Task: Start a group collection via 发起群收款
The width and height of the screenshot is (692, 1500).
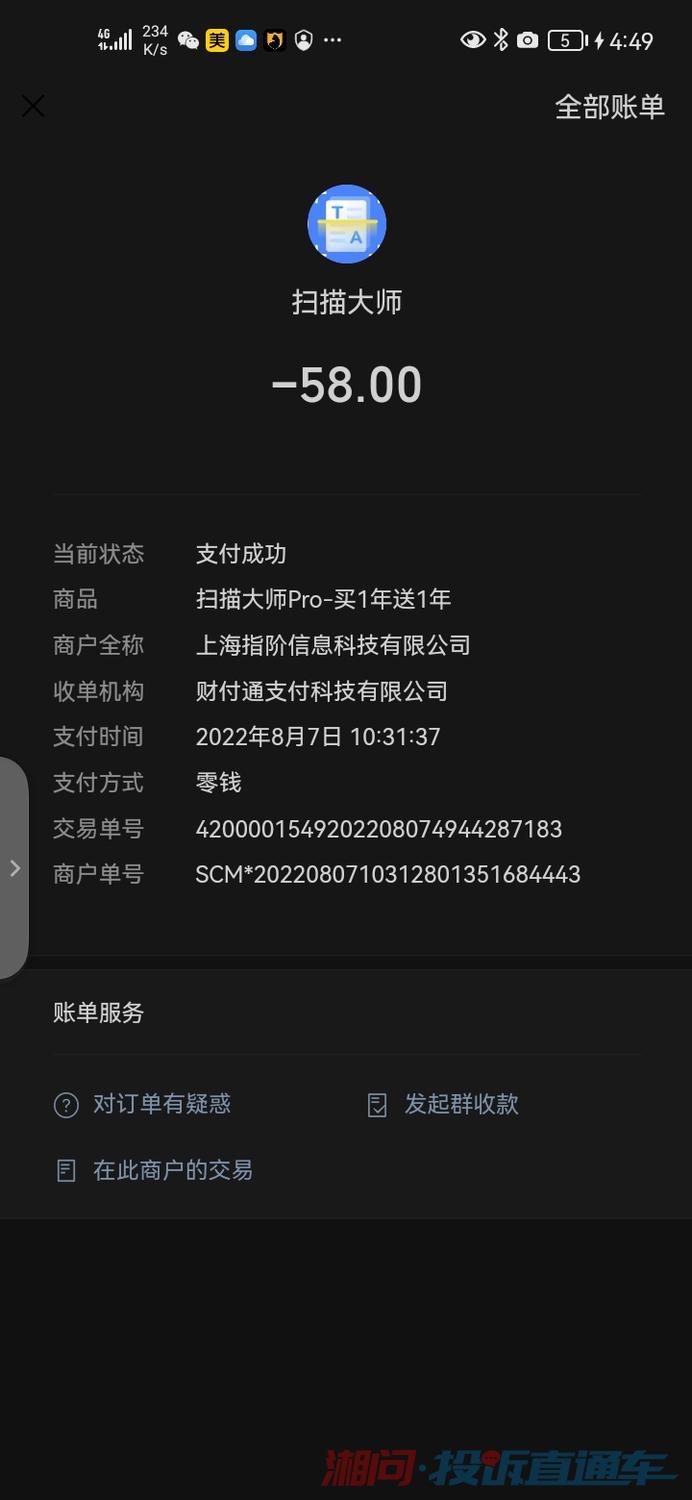Action: coord(443,1104)
